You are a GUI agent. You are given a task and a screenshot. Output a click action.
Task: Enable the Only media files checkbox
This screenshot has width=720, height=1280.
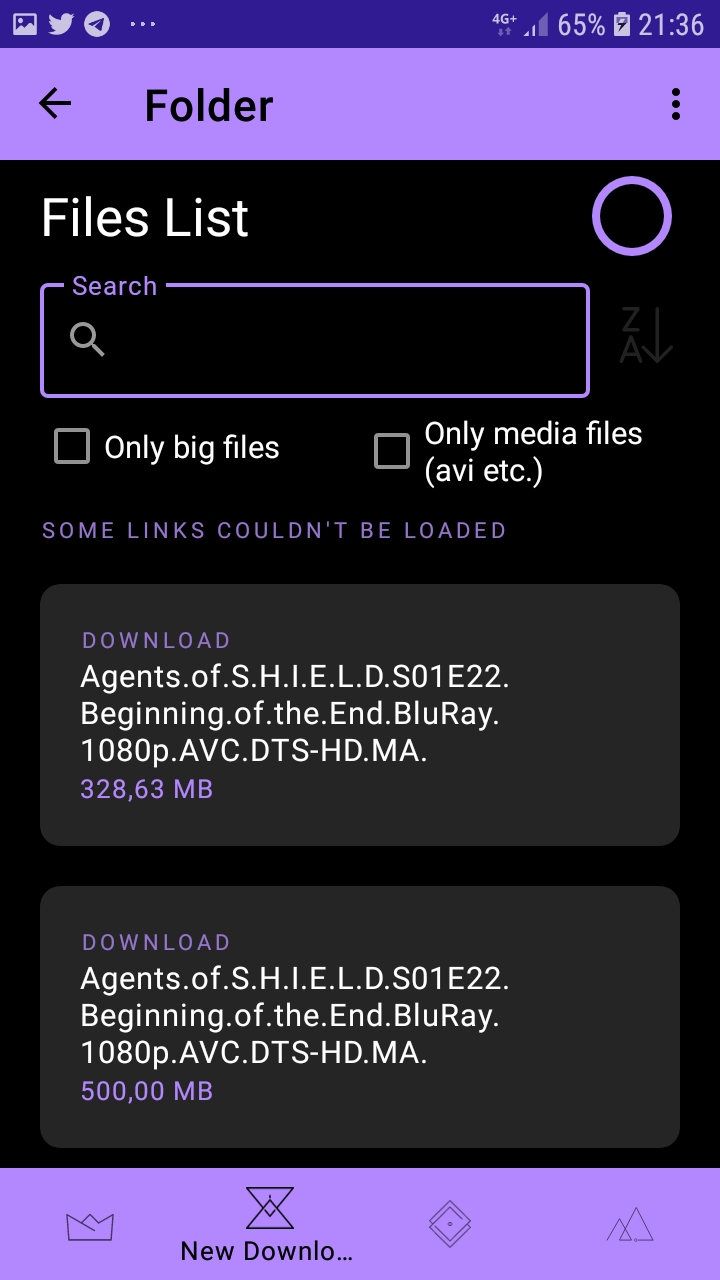point(391,451)
